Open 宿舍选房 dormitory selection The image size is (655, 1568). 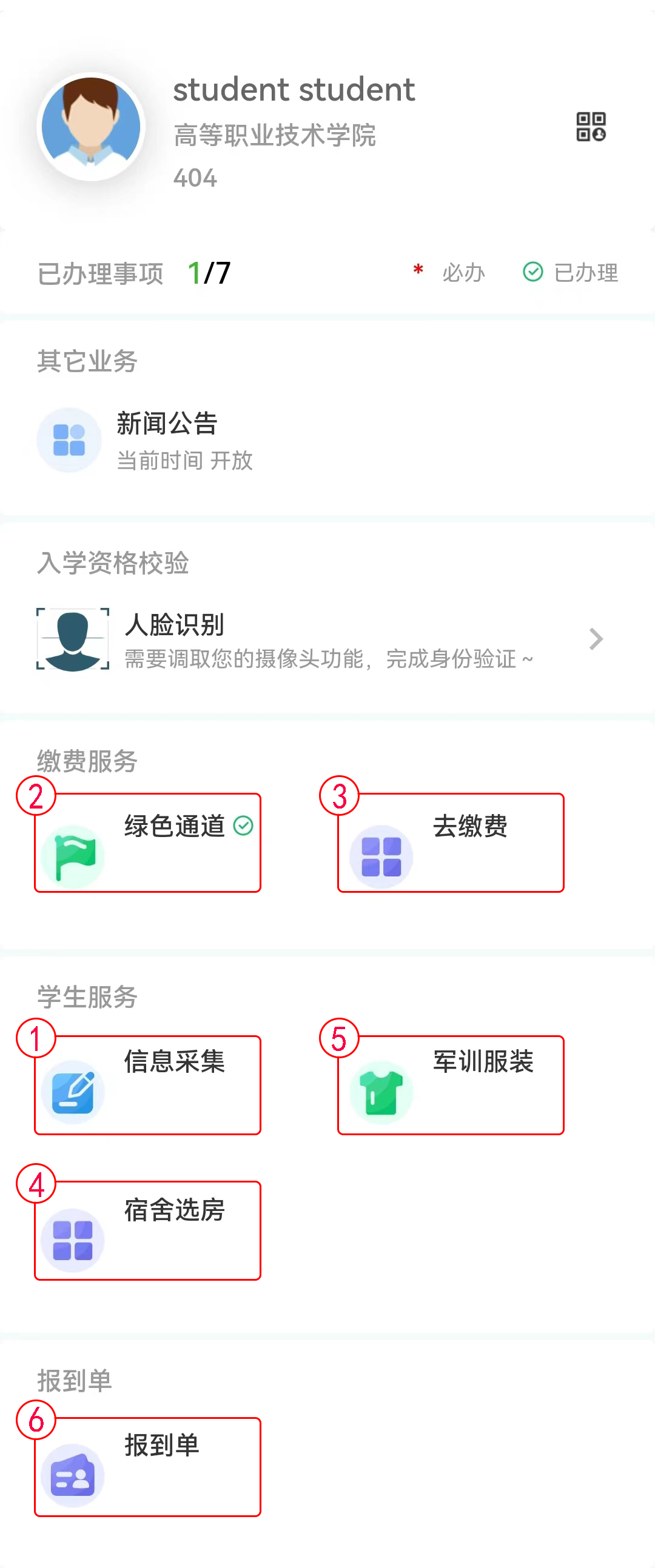[148, 1231]
